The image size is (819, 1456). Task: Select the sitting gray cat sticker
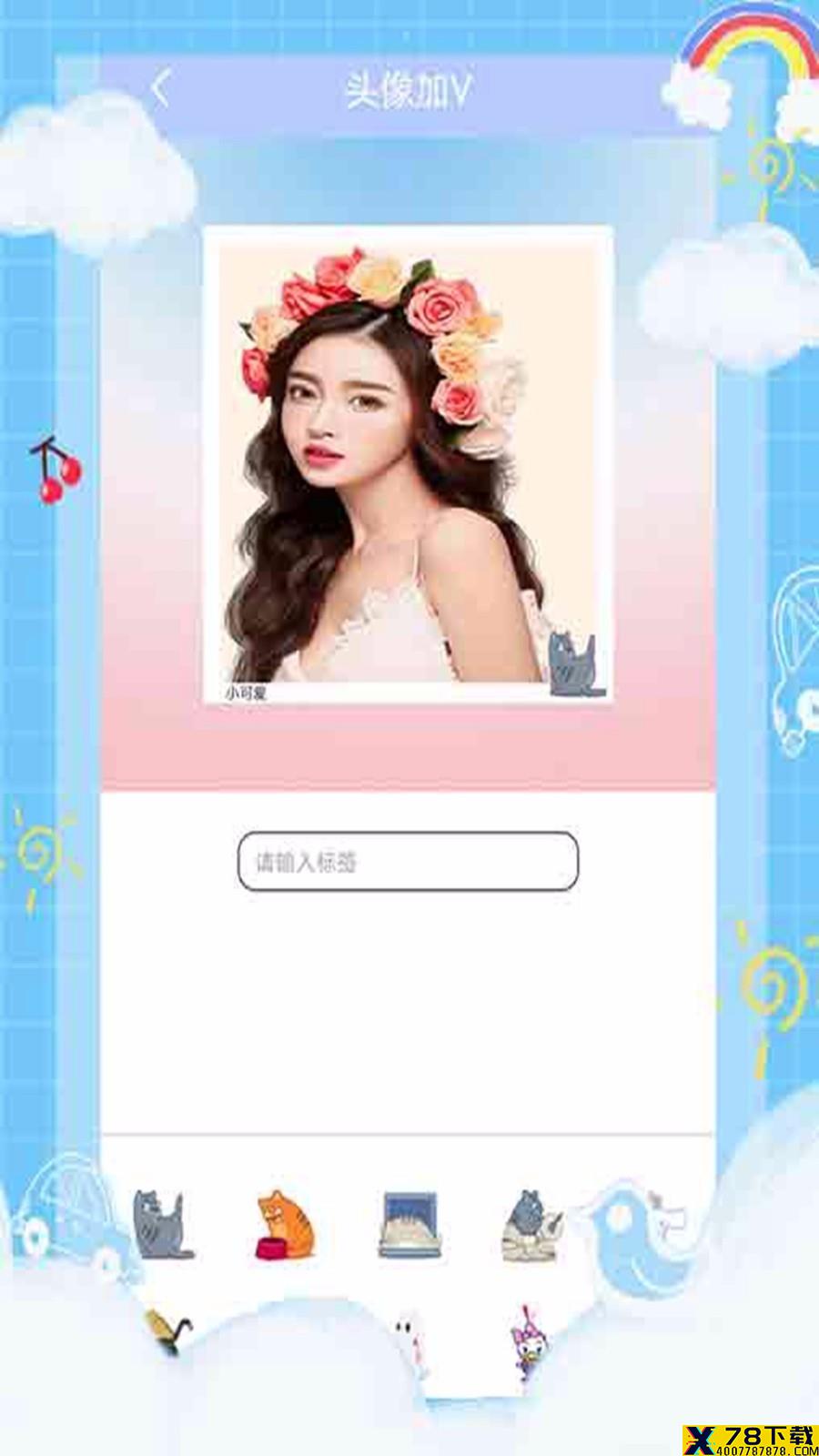(163, 1224)
